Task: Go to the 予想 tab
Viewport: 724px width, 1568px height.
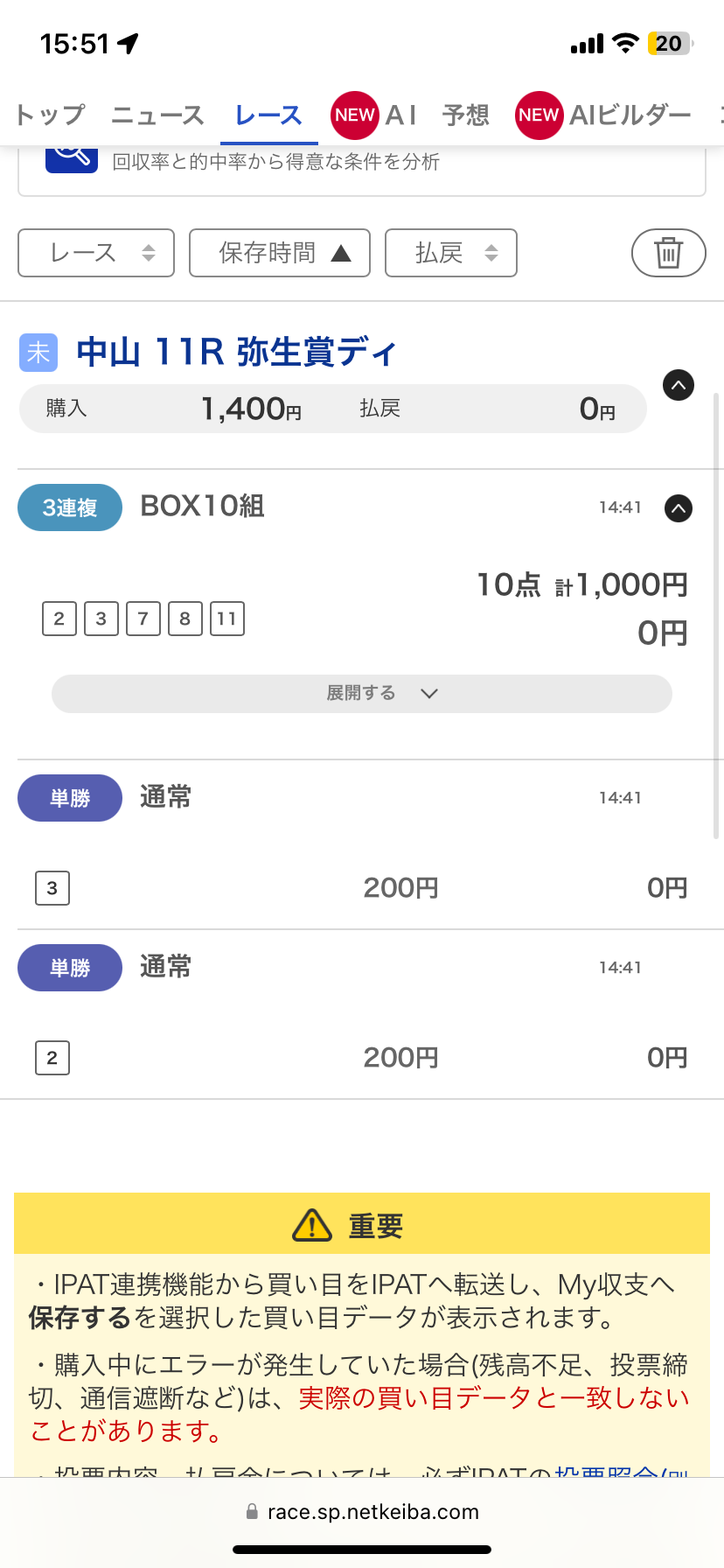Action: [465, 115]
